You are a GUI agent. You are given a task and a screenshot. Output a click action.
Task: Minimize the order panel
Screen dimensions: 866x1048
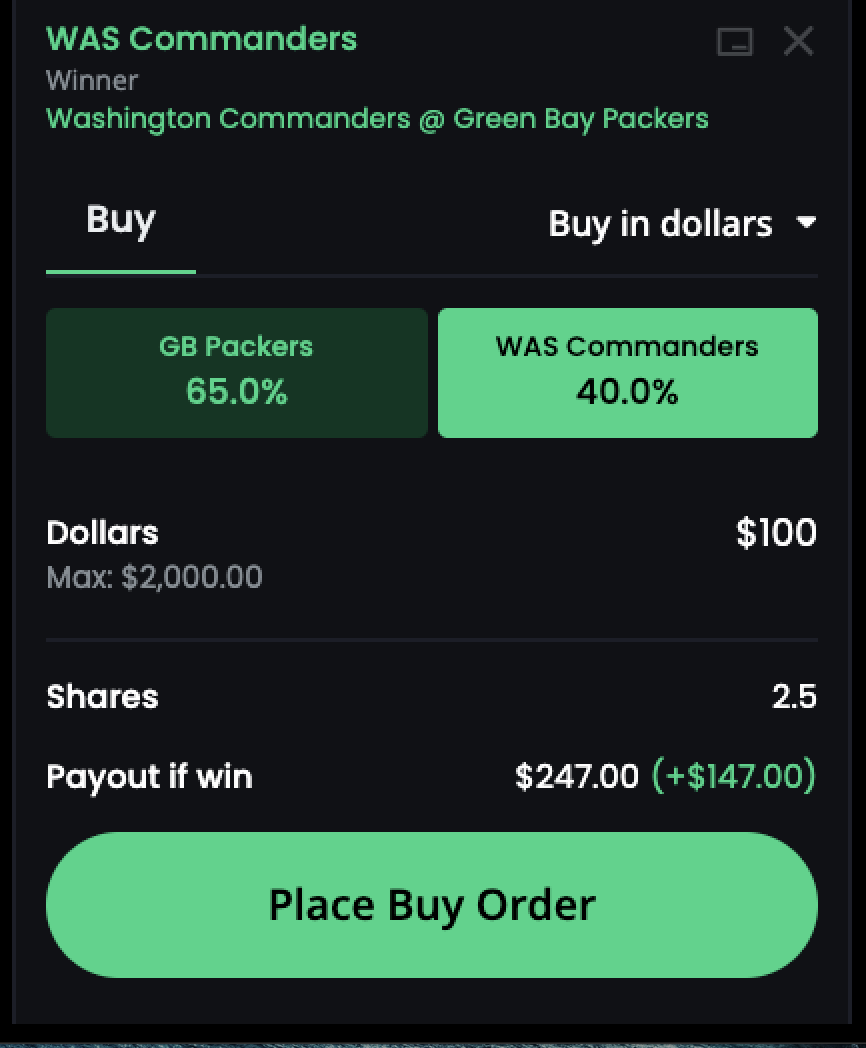coord(735,42)
